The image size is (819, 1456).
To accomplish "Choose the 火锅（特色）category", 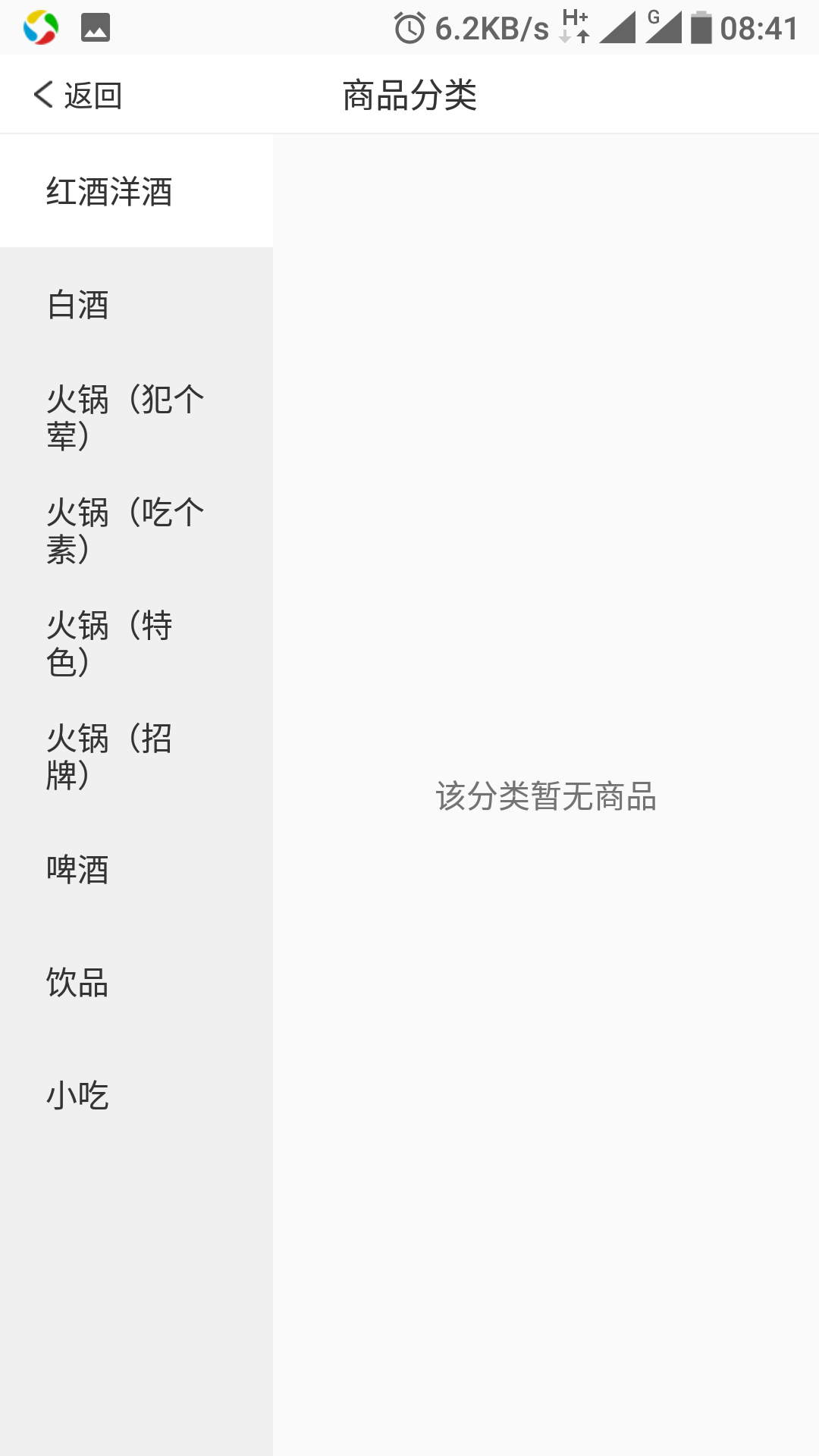I will point(136,643).
